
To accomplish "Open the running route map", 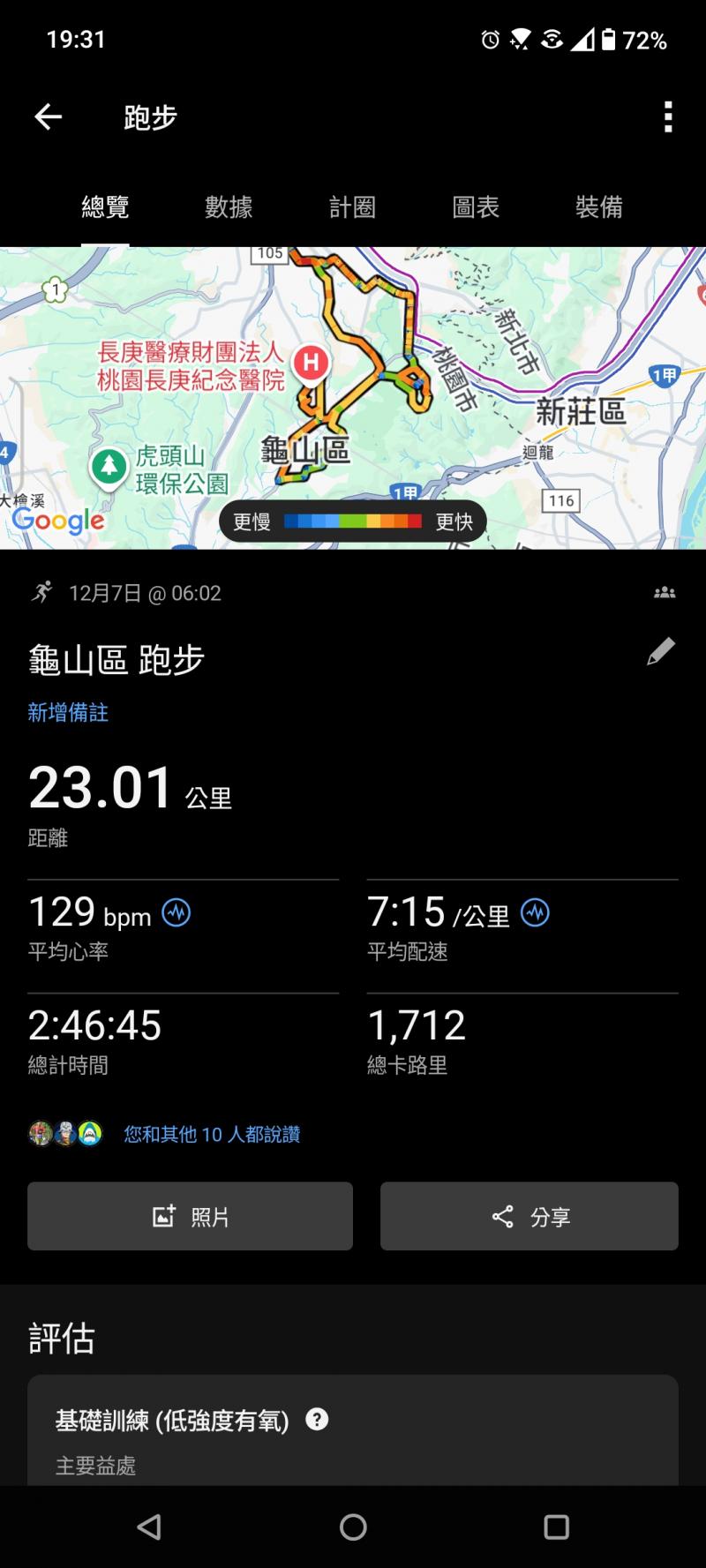I will coord(353,397).
